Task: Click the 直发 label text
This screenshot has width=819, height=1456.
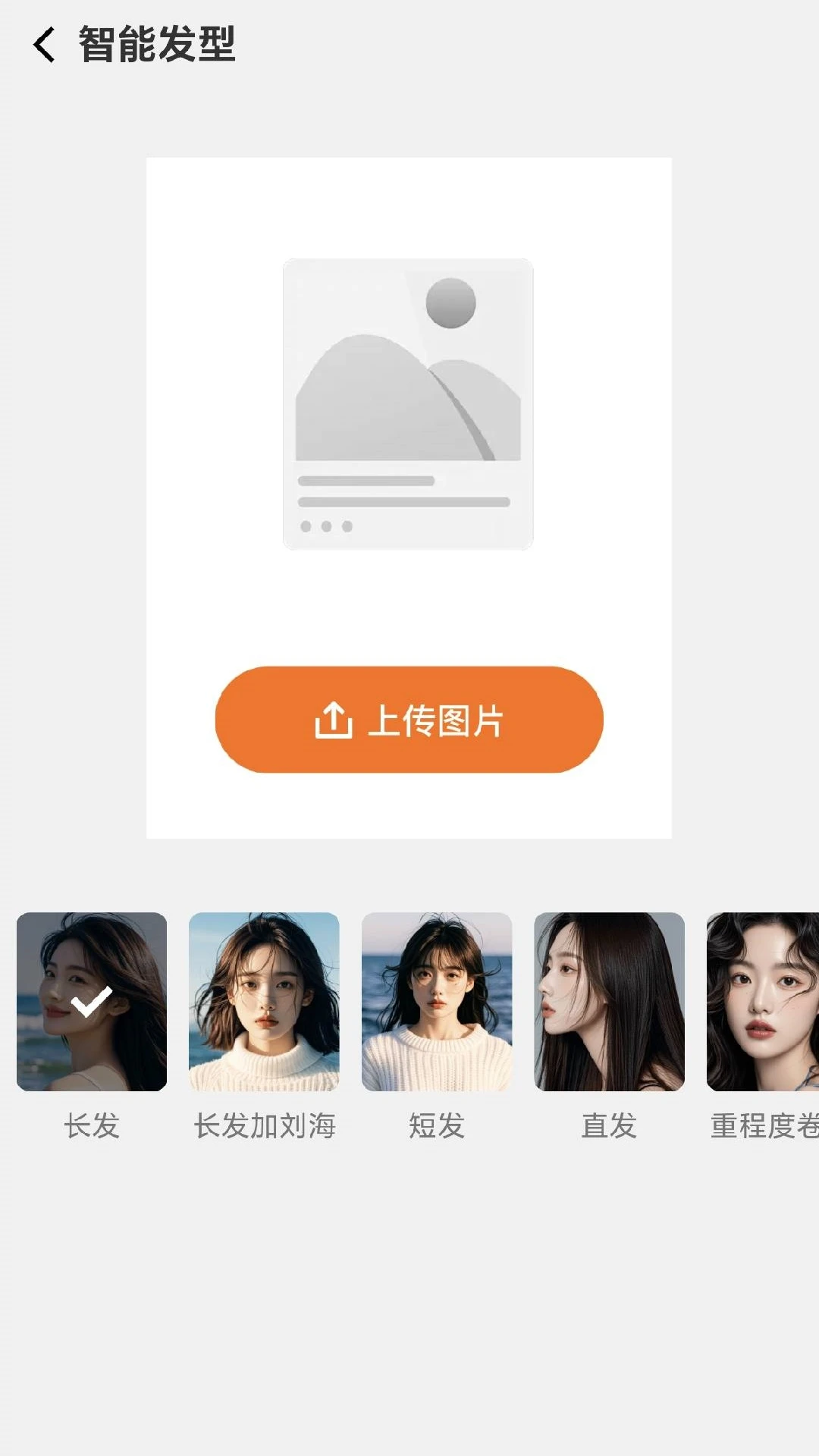Action: 609,1128
